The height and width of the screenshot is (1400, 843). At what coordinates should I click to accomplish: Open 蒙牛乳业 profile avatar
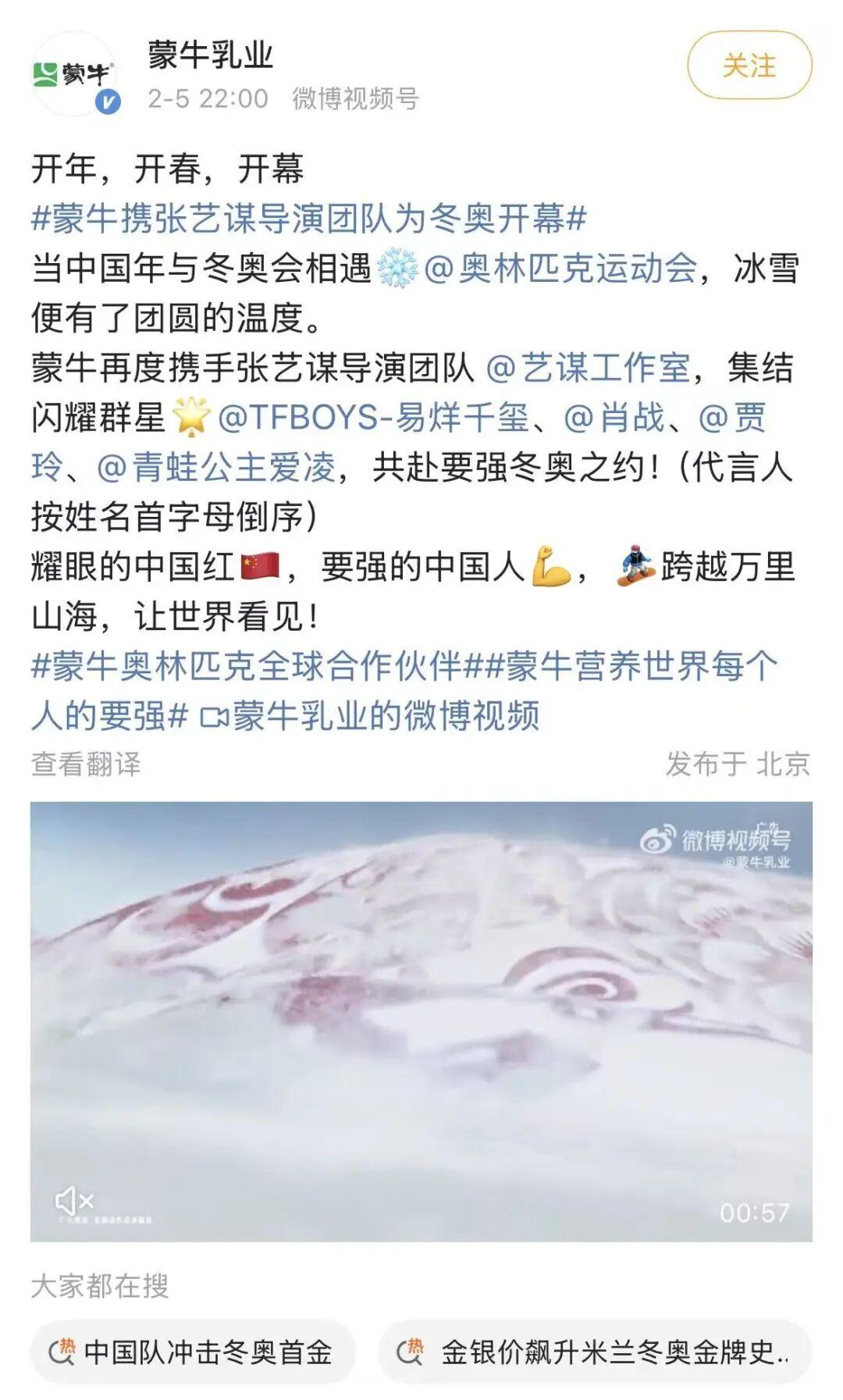click(74, 74)
